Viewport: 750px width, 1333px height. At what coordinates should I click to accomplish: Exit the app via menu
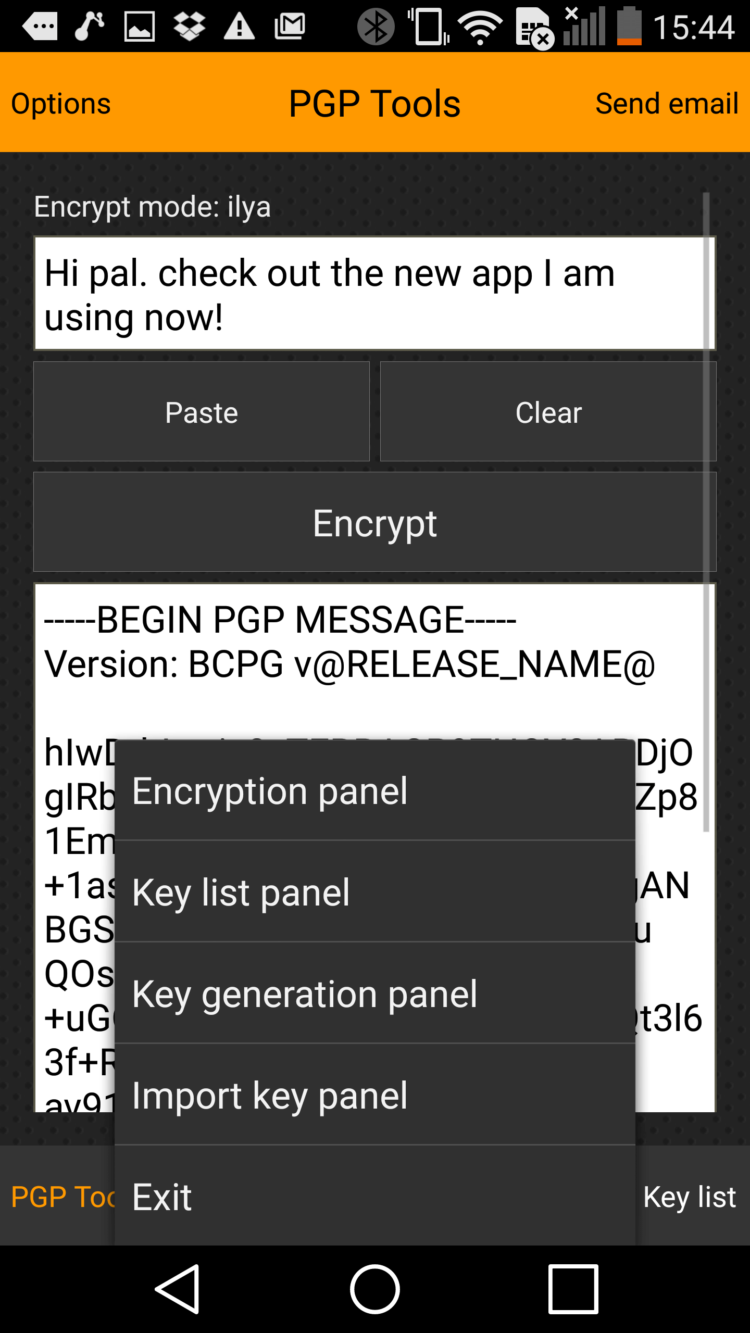pos(374,1197)
